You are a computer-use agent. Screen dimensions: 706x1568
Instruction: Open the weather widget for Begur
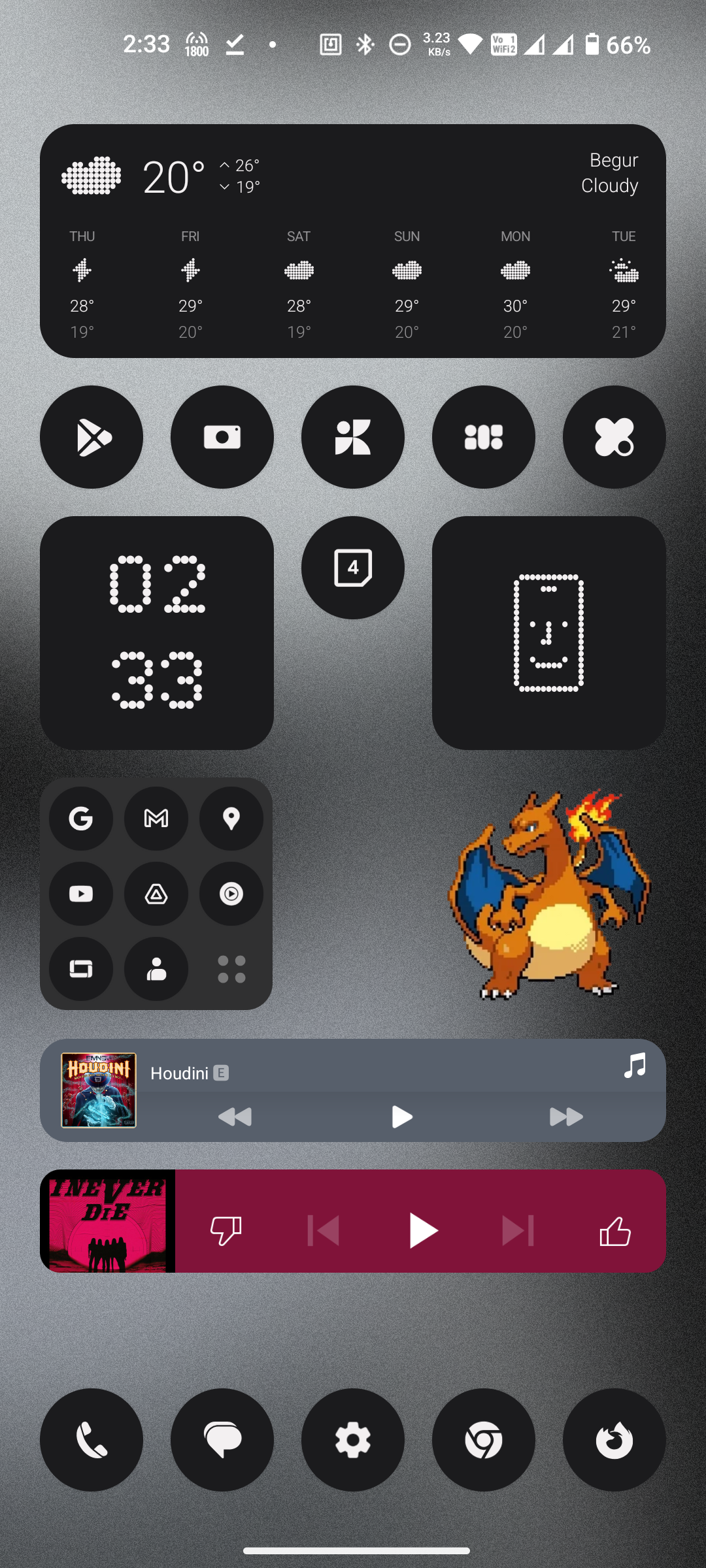click(353, 241)
